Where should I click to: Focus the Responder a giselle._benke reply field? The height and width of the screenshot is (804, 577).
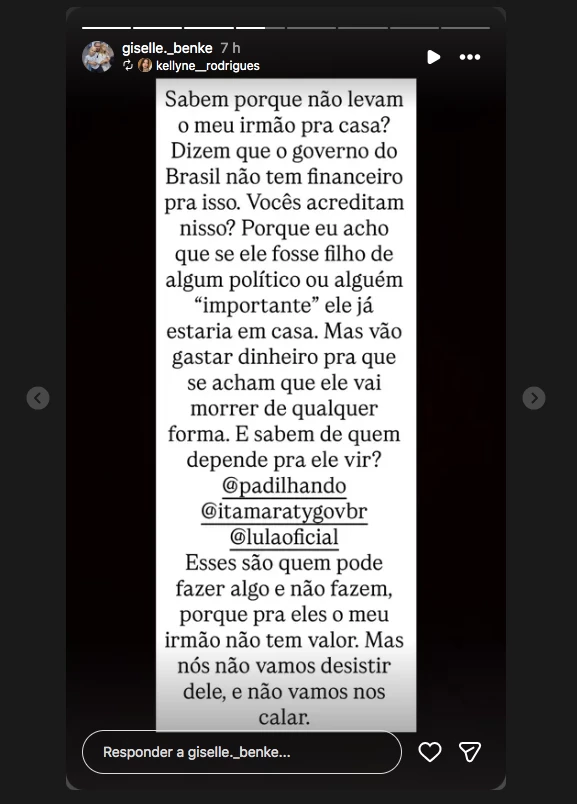click(242, 752)
